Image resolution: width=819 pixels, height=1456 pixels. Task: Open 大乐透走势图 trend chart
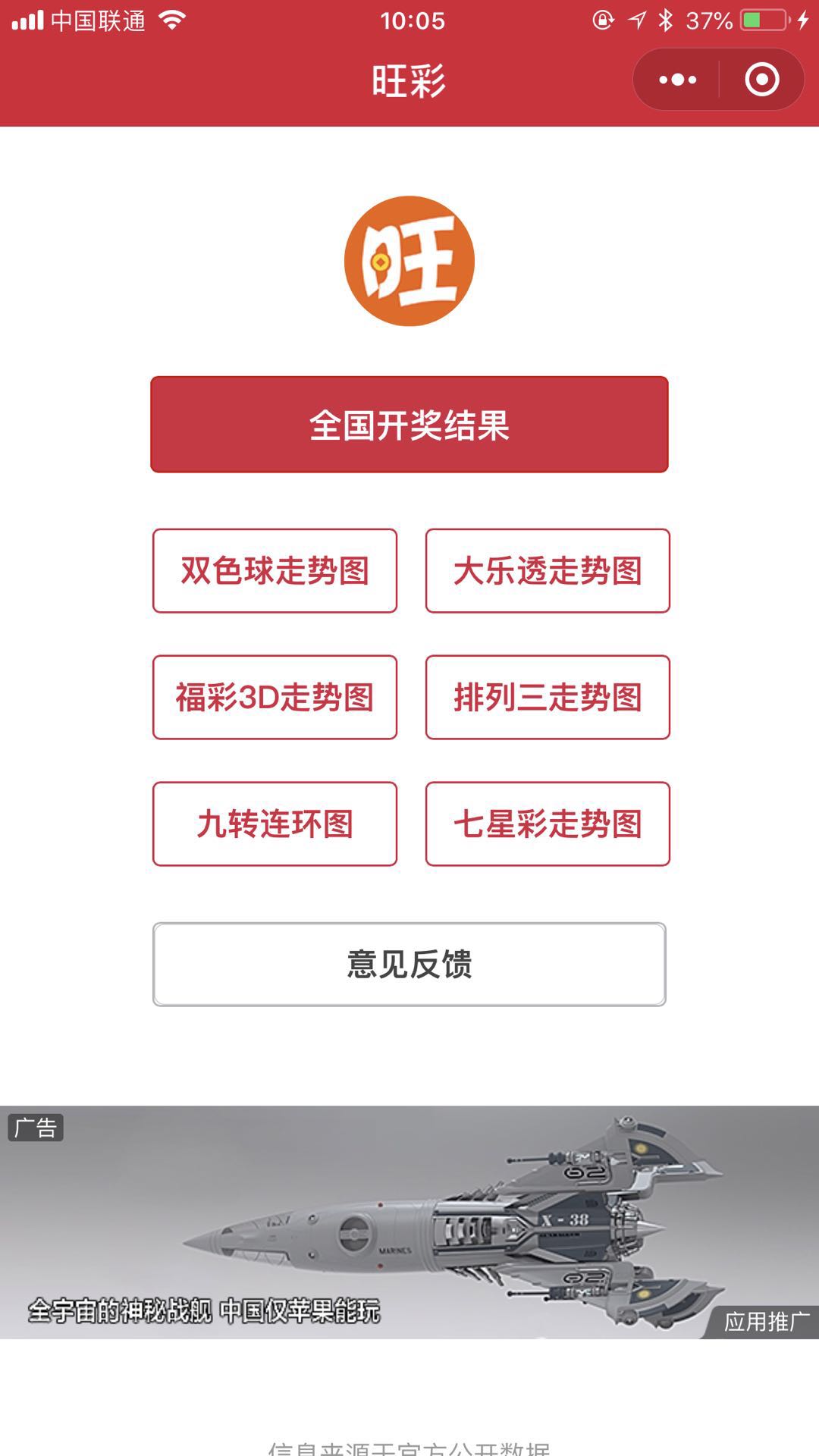548,571
